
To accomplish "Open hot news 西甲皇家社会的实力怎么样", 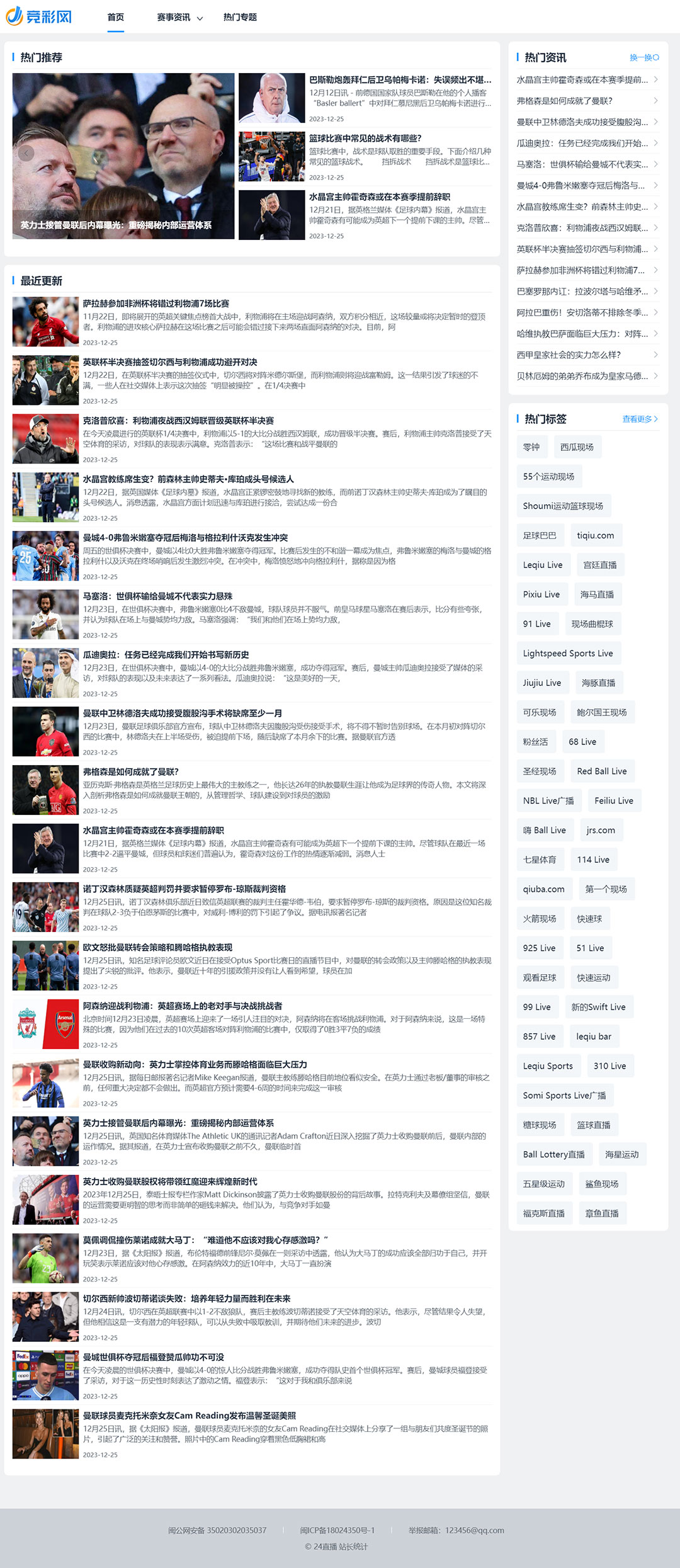I will pyautogui.click(x=568, y=355).
